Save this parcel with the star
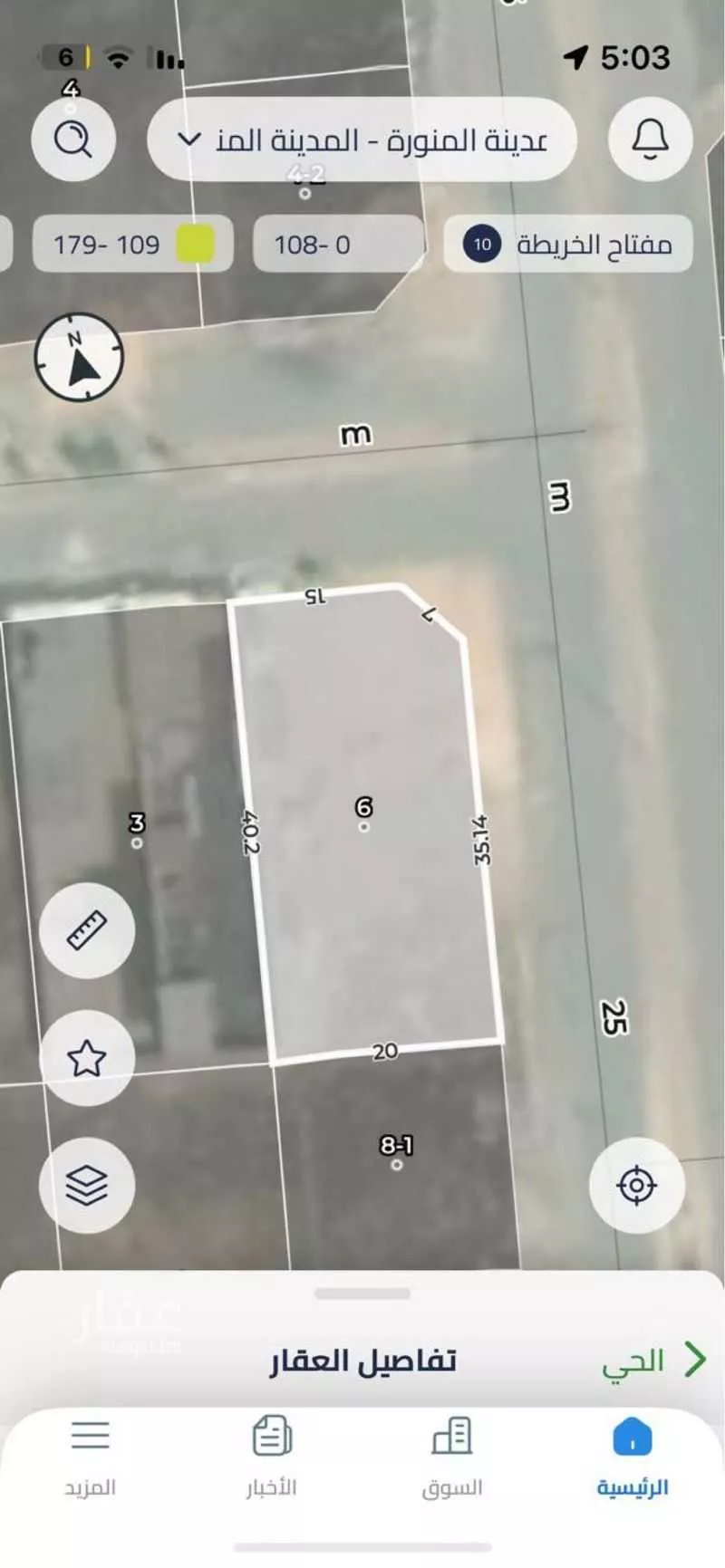The width and height of the screenshot is (725, 1568). pyautogui.click(x=87, y=1057)
